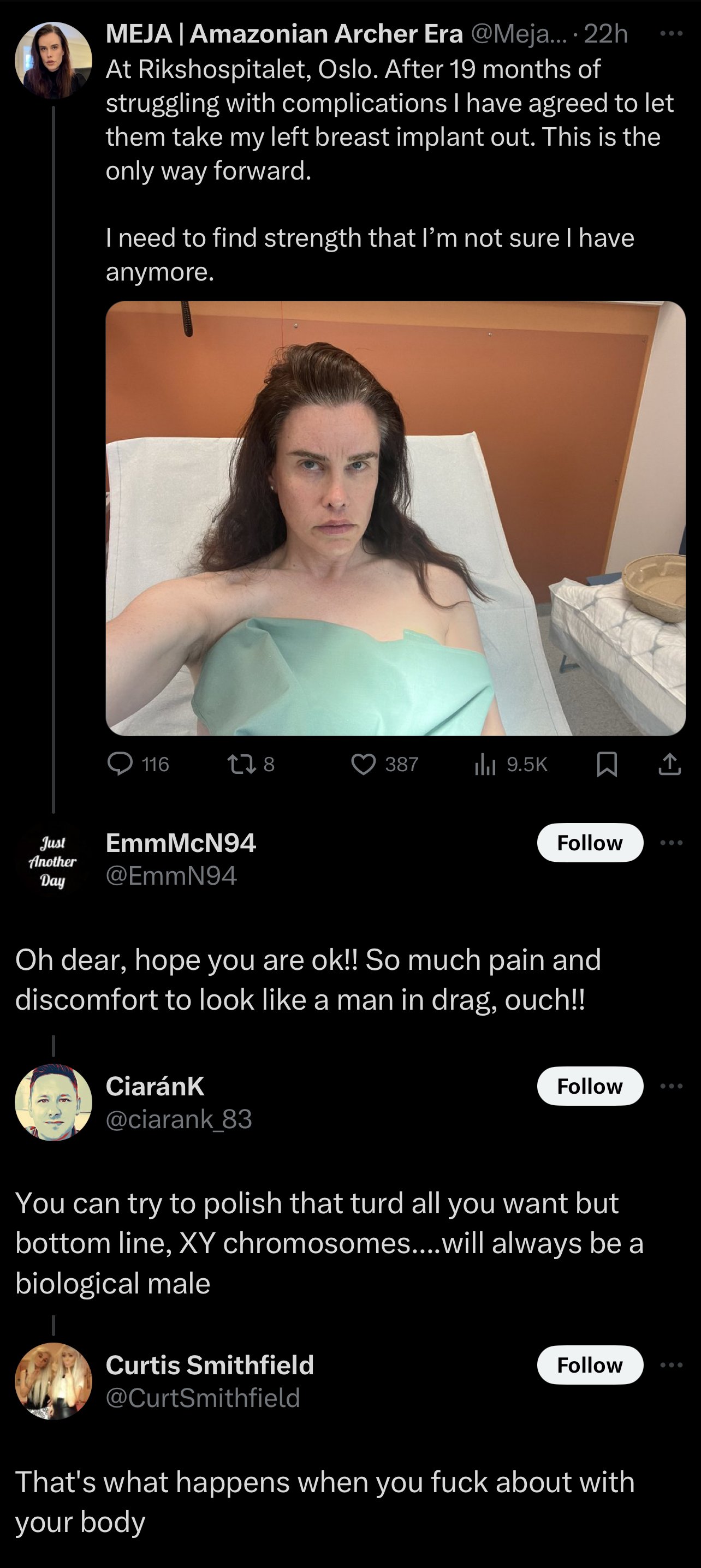The width and height of the screenshot is (701, 1568).
Task: Bookmark MEJA's post
Action: tap(607, 764)
